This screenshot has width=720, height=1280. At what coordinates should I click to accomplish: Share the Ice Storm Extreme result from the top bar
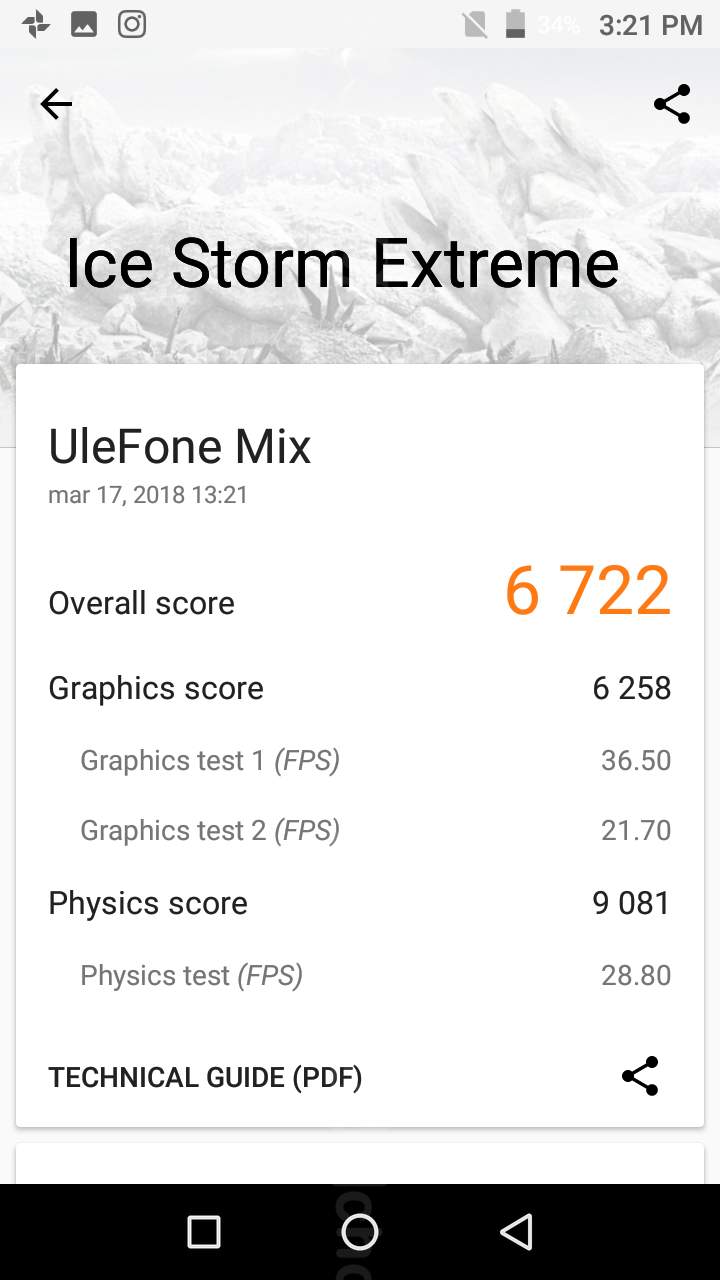pyautogui.click(x=672, y=104)
